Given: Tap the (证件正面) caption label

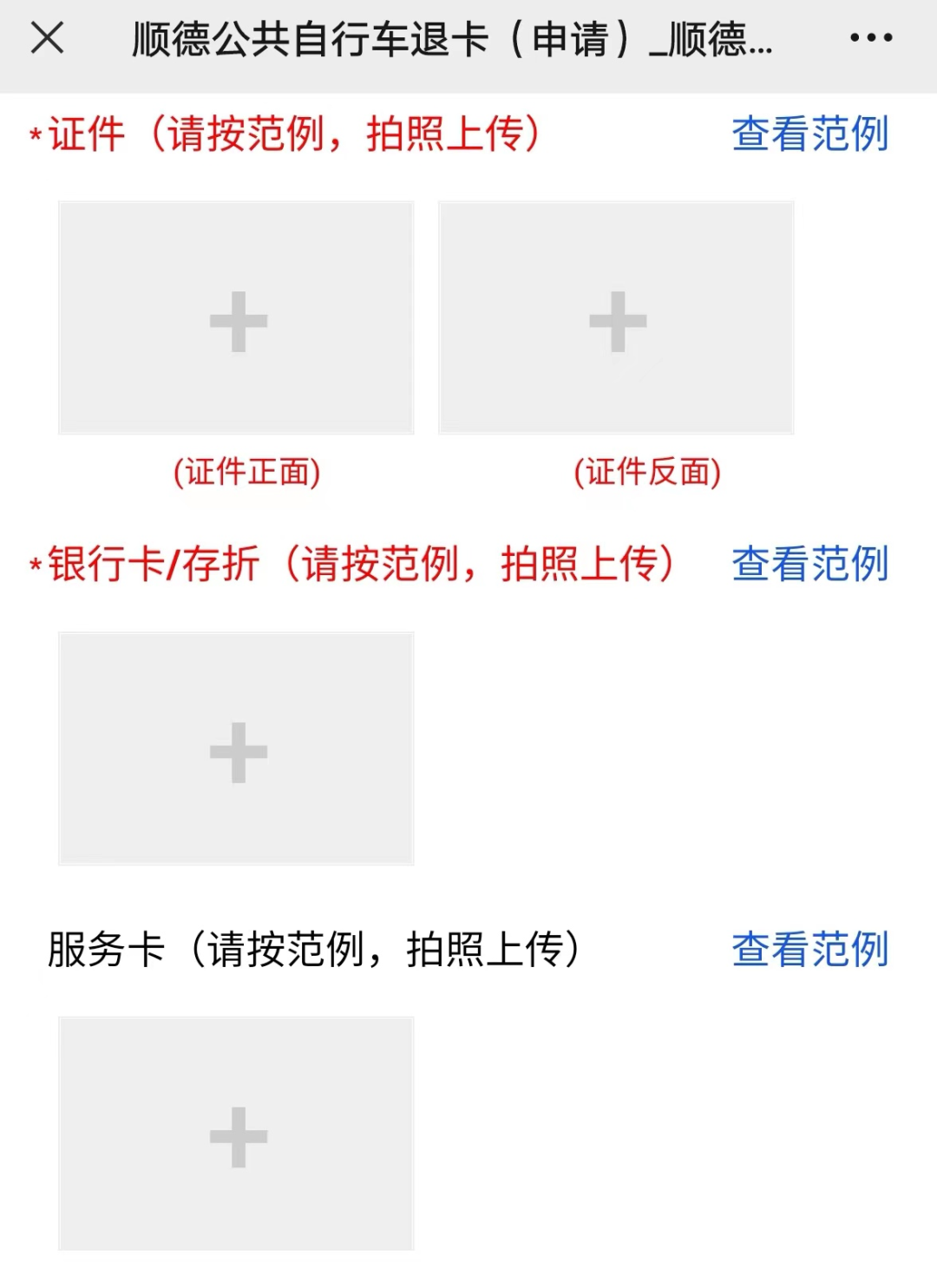Looking at the screenshot, I should (x=249, y=473).
